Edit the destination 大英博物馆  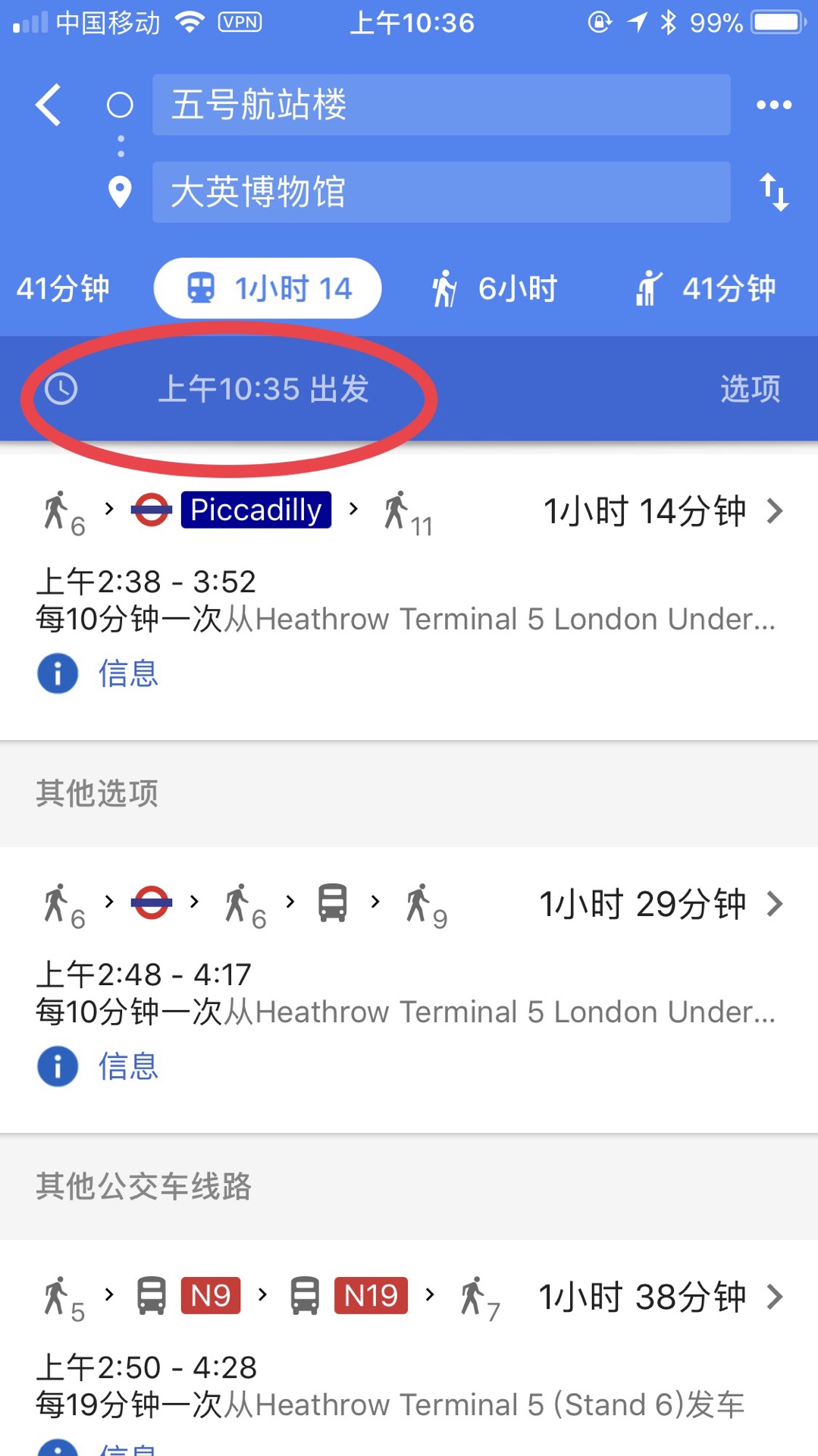tap(440, 192)
